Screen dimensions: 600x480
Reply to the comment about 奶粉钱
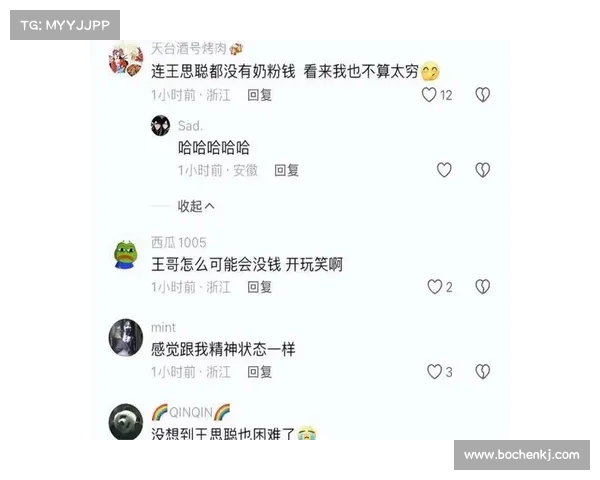pyautogui.click(x=260, y=95)
